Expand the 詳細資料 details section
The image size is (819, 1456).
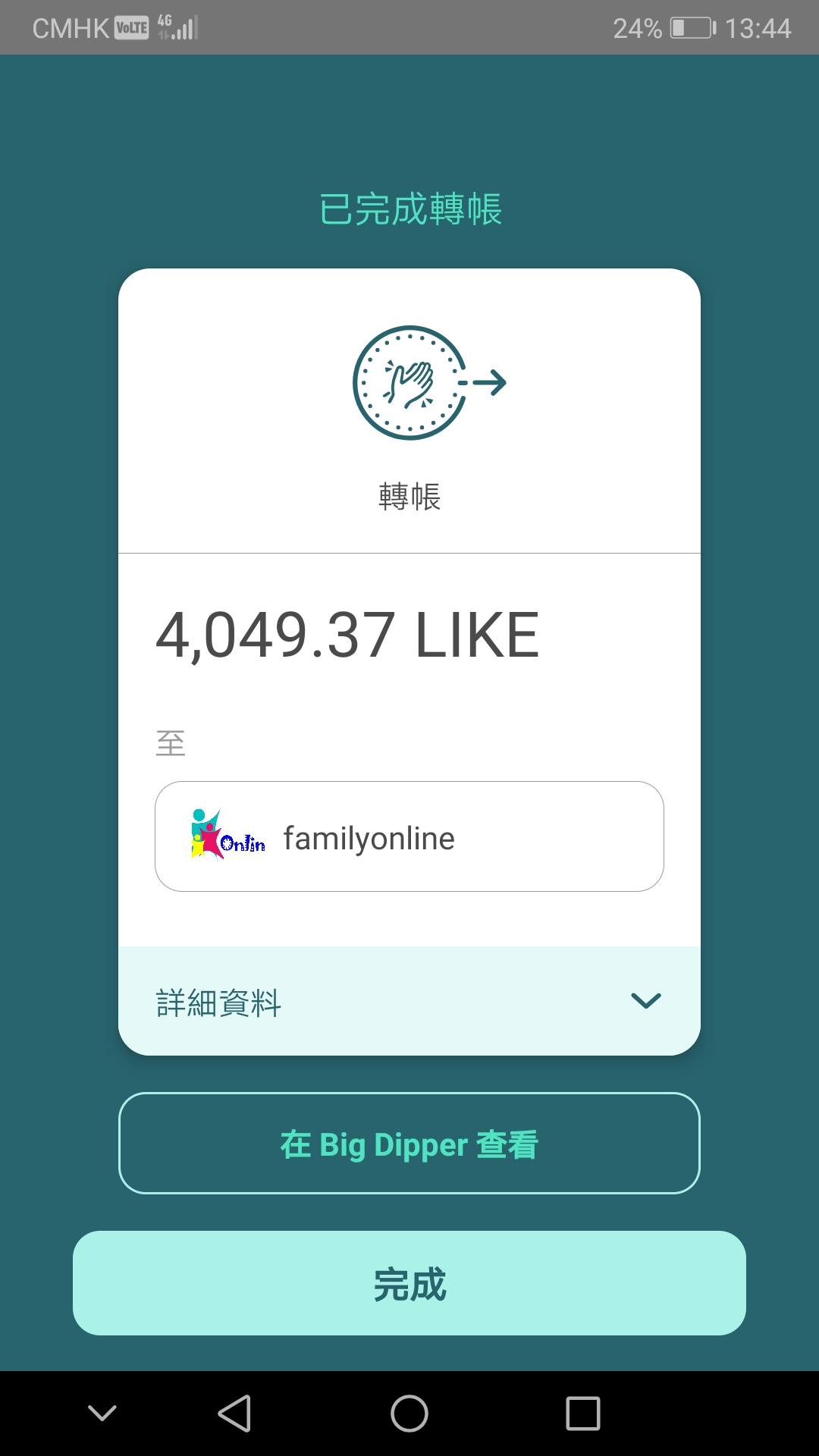coord(409,1001)
